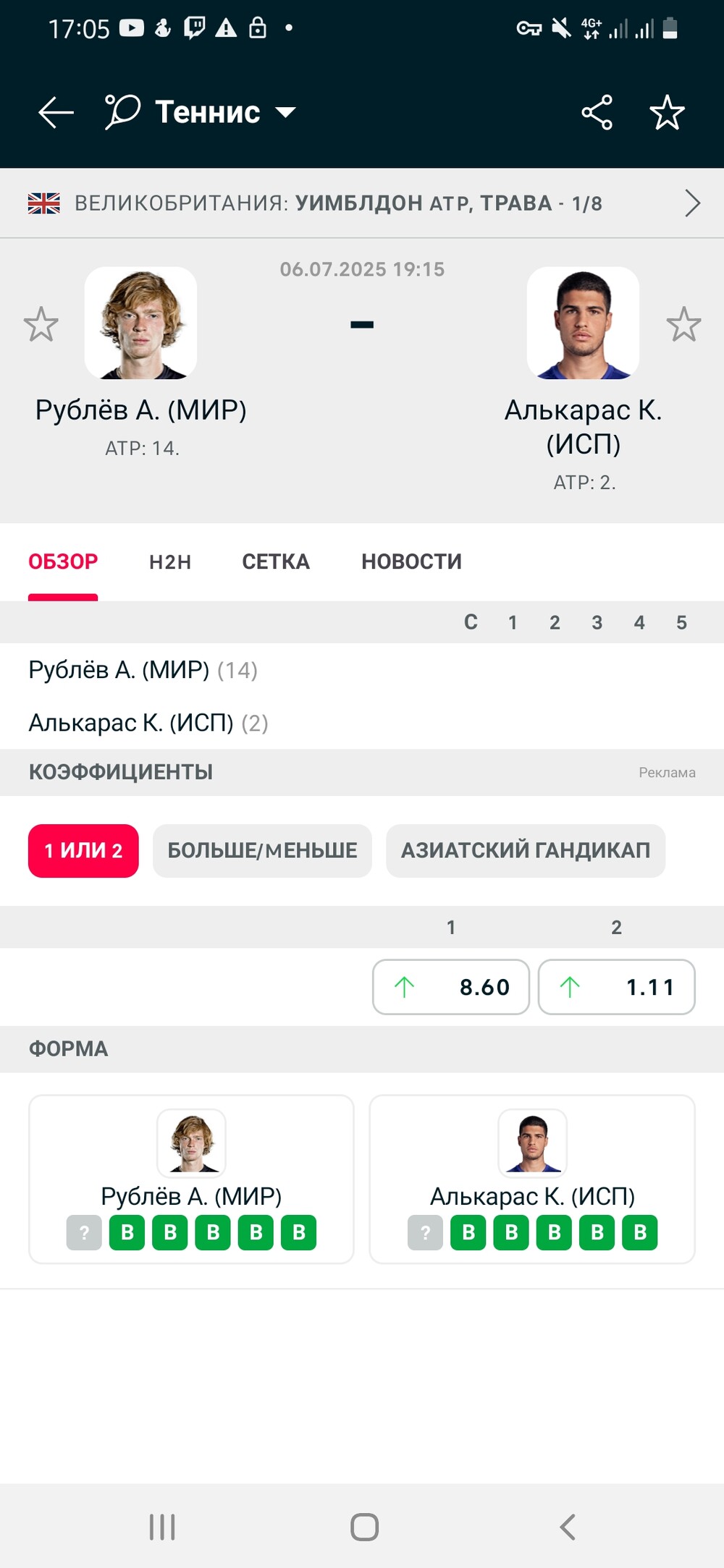Share this match
Viewport: 724px width, 1568px height.
point(597,113)
